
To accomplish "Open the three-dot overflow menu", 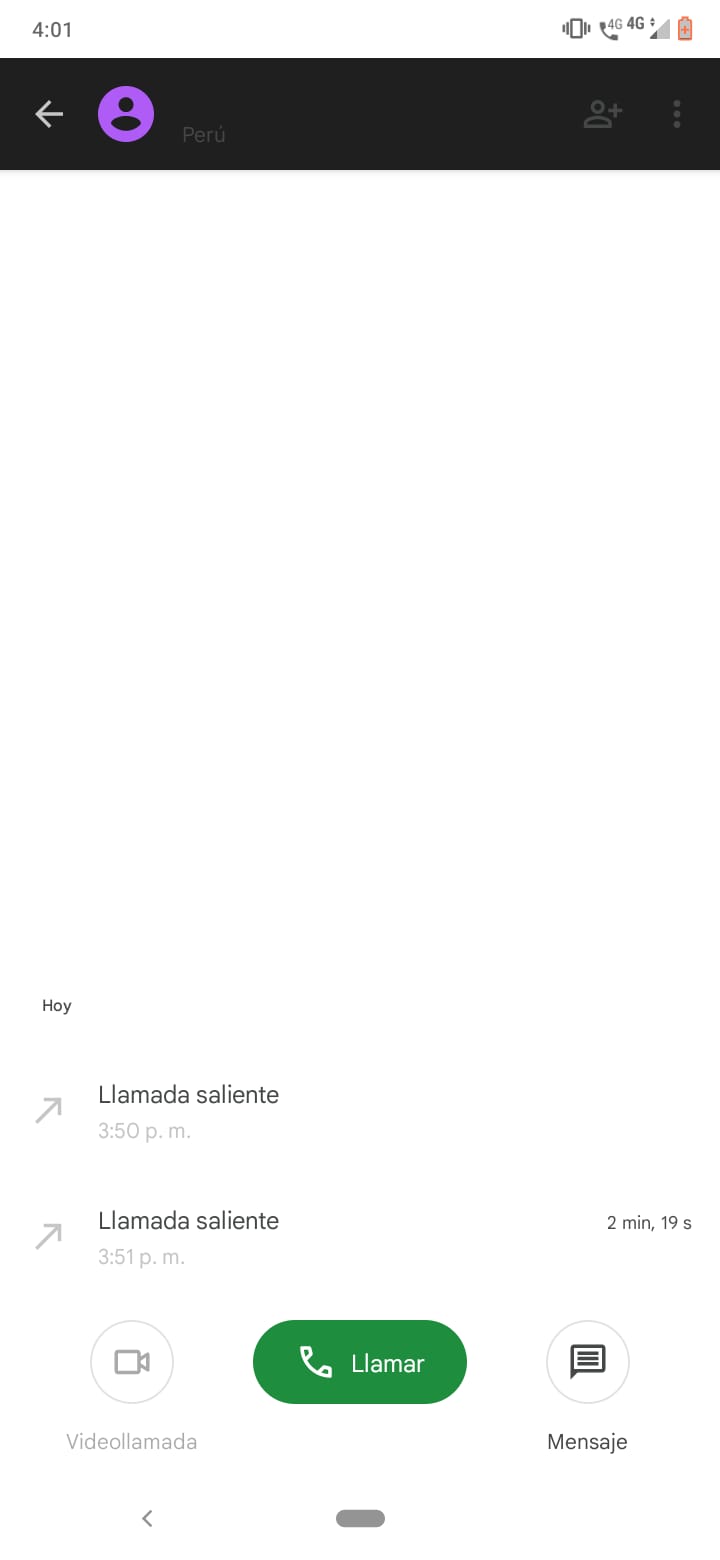I will click(x=677, y=114).
